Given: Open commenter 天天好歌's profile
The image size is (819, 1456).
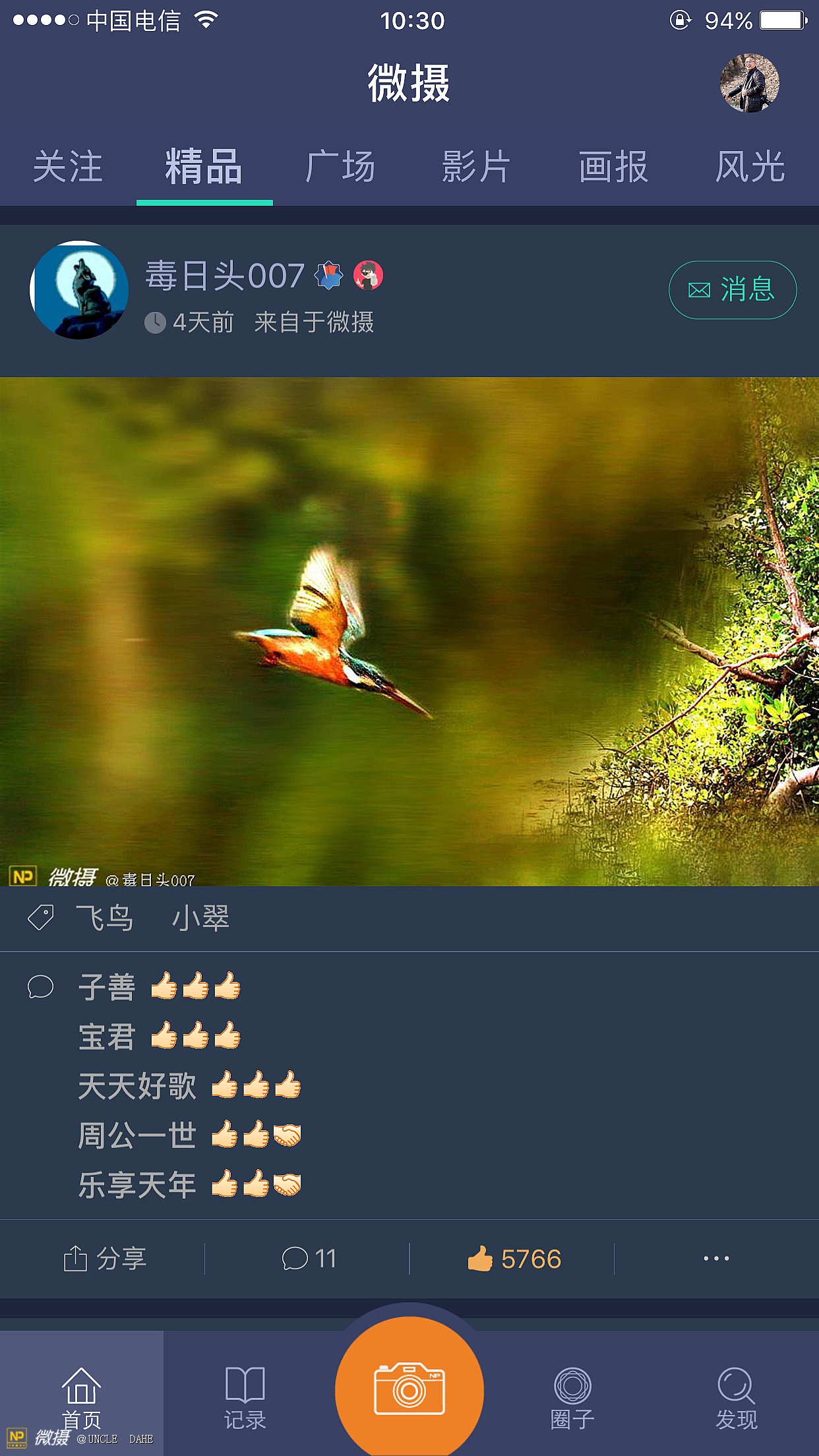Looking at the screenshot, I should [137, 1086].
